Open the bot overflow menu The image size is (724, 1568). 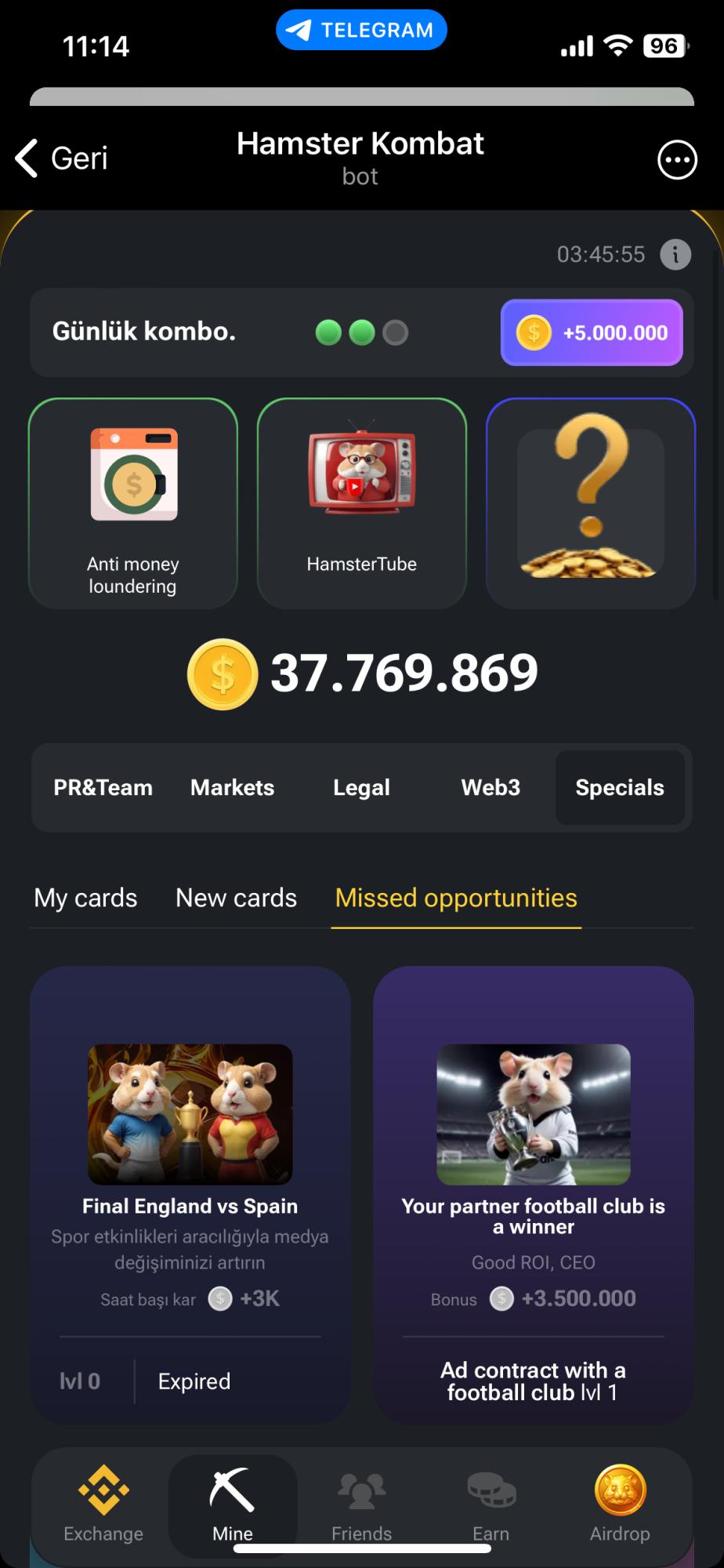click(x=677, y=160)
